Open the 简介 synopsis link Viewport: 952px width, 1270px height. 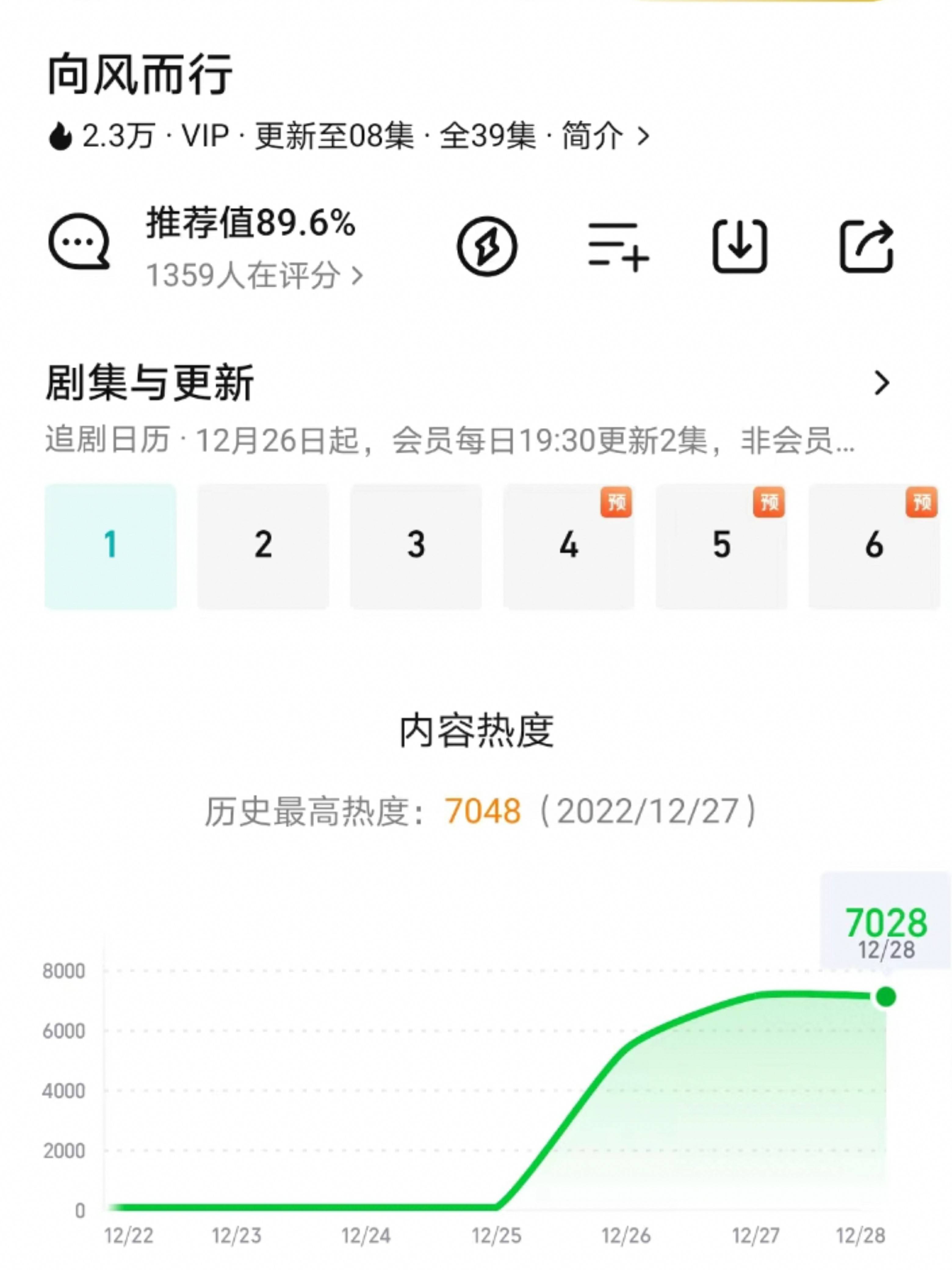[x=605, y=137]
